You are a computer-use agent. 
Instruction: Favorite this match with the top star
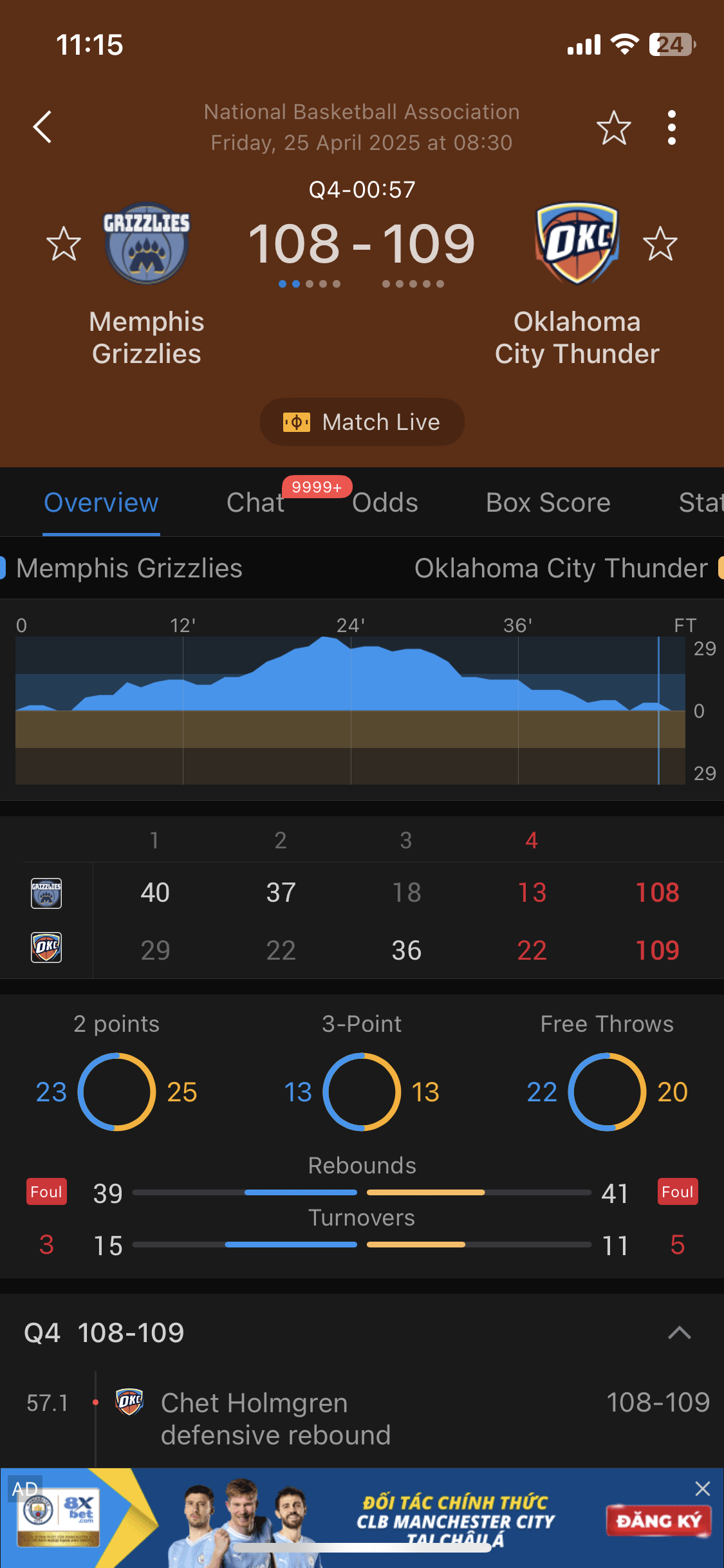[x=613, y=127]
